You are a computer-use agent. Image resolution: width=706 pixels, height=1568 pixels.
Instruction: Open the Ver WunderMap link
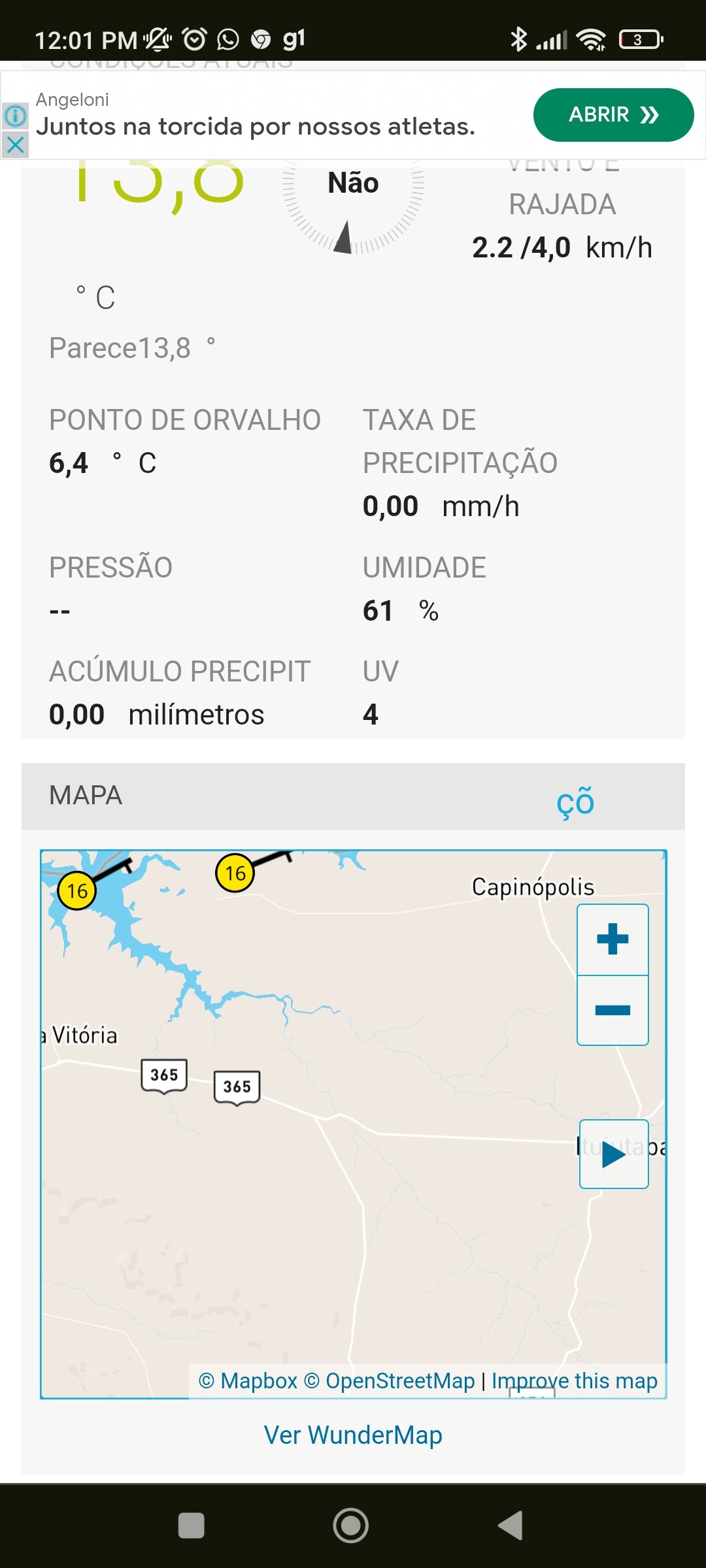tap(353, 1435)
